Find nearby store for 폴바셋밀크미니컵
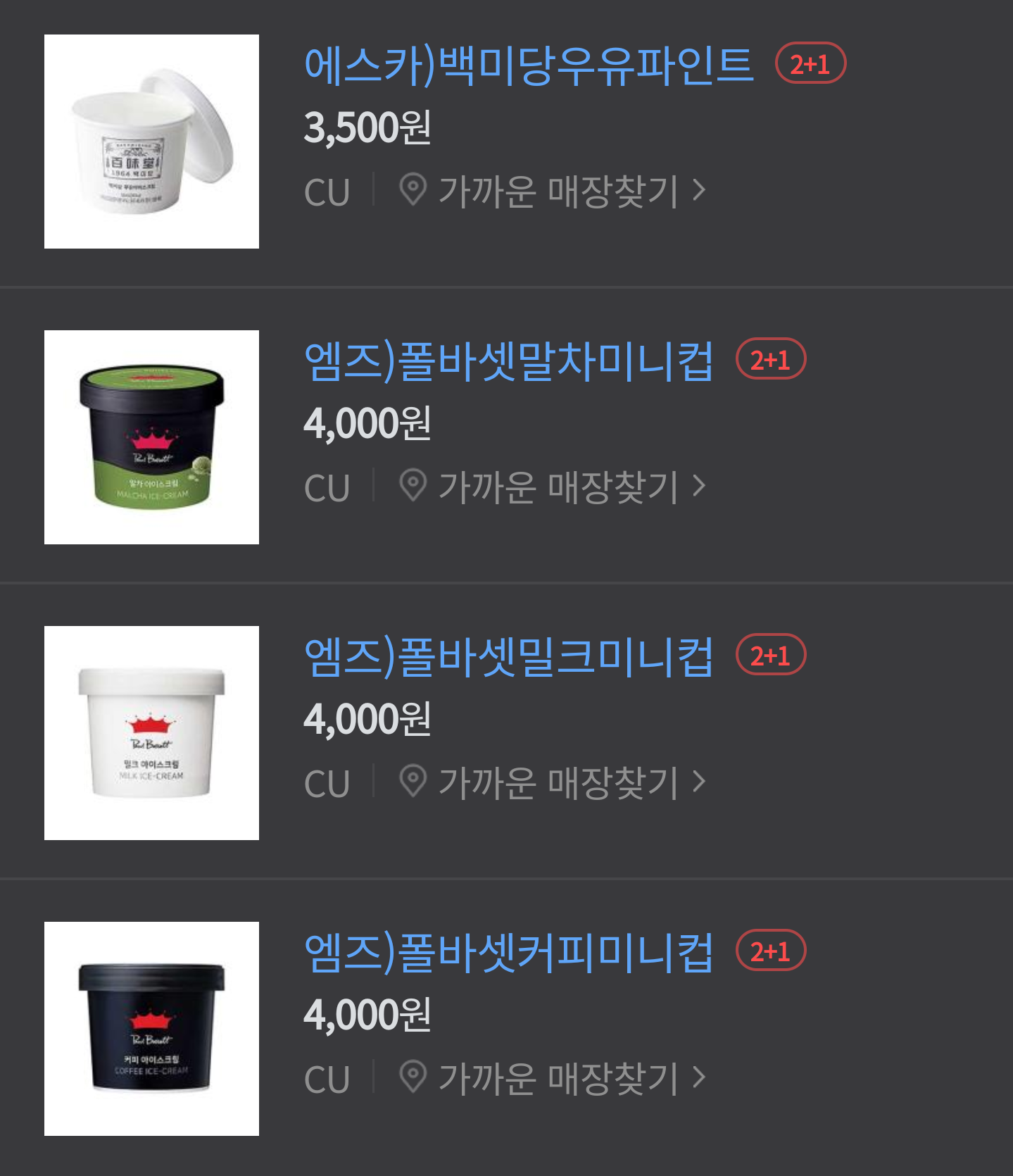Viewport: 1013px width, 1176px height. click(x=553, y=782)
